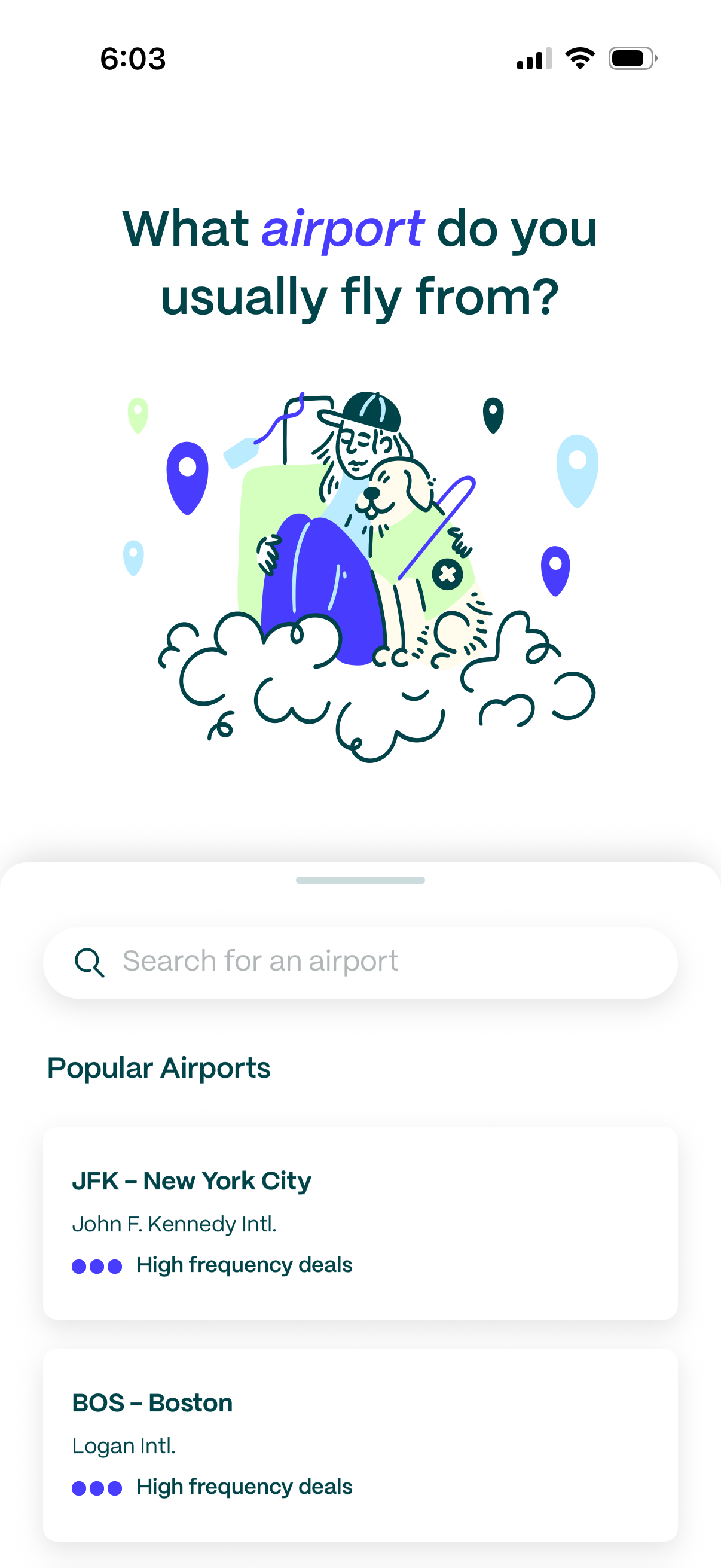This screenshot has width=721, height=1568.
Task: Select the JFK – New York City airport card
Action: (x=360, y=1224)
